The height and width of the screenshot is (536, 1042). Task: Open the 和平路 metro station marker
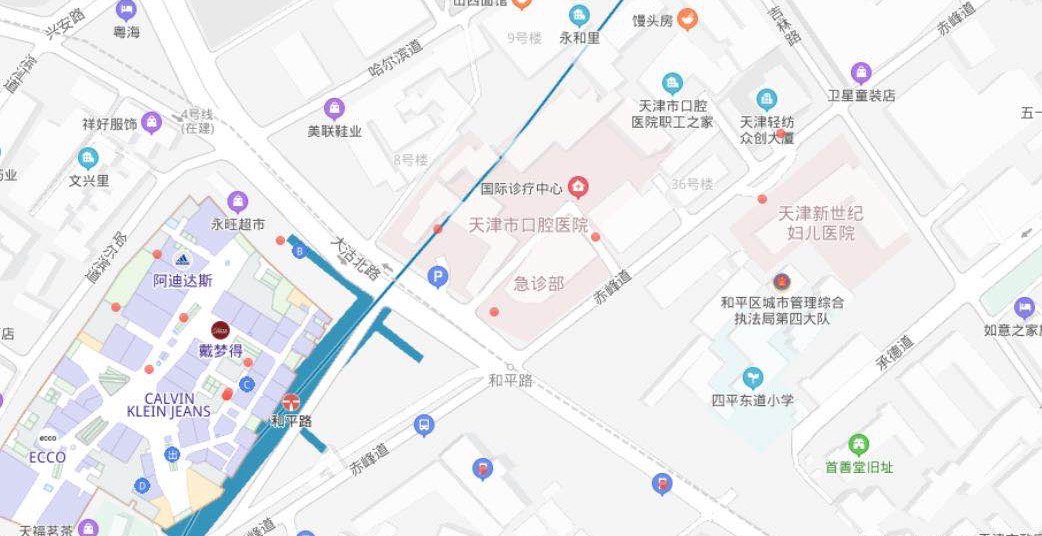pyautogui.click(x=291, y=401)
